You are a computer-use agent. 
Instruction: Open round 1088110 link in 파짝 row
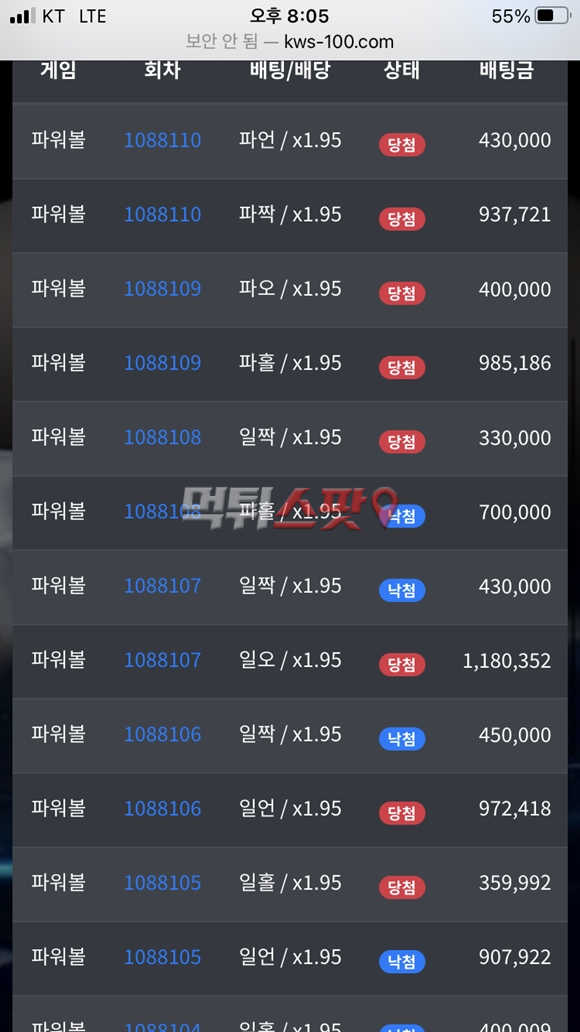click(163, 215)
